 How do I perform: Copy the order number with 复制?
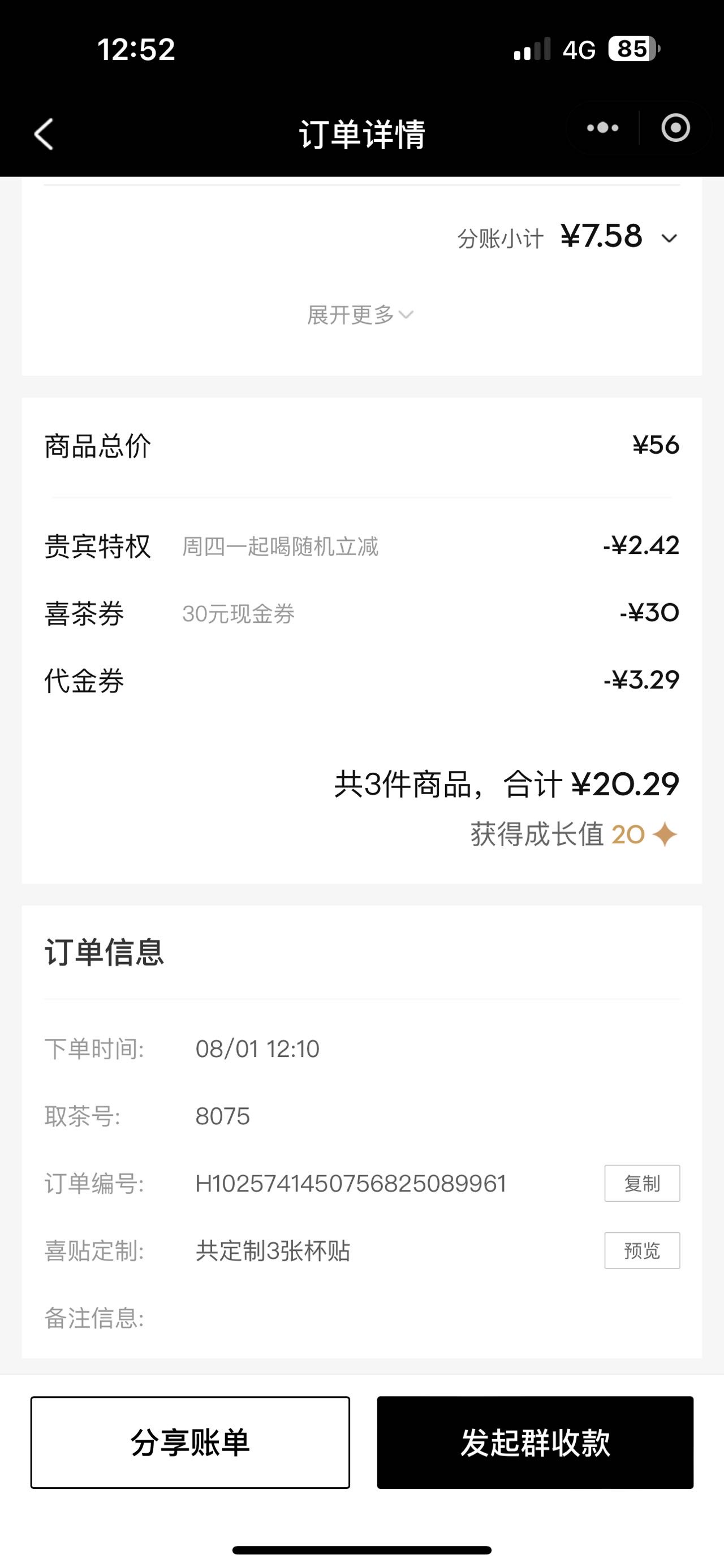[x=642, y=1183]
